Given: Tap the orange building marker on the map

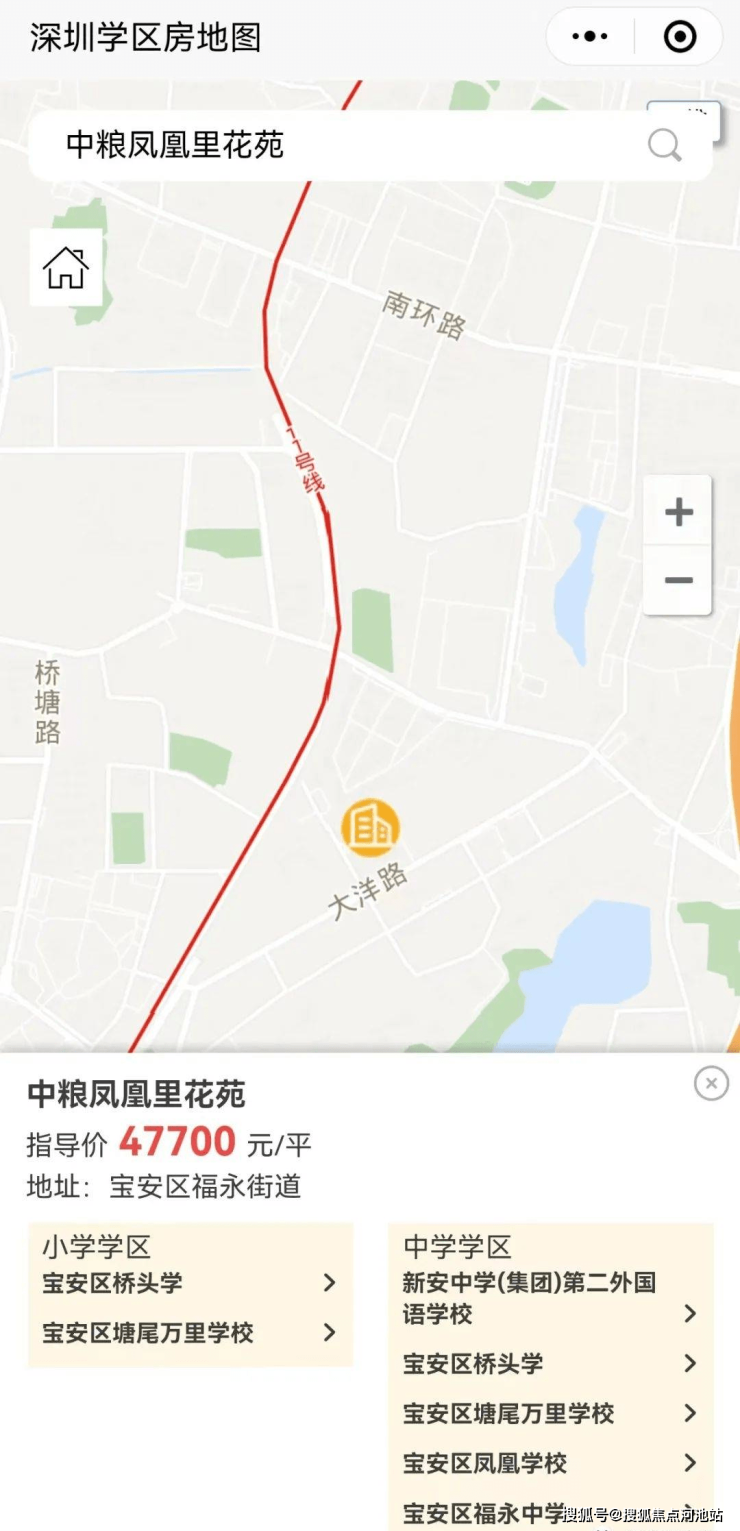Looking at the screenshot, I should [x=370, y=827].
